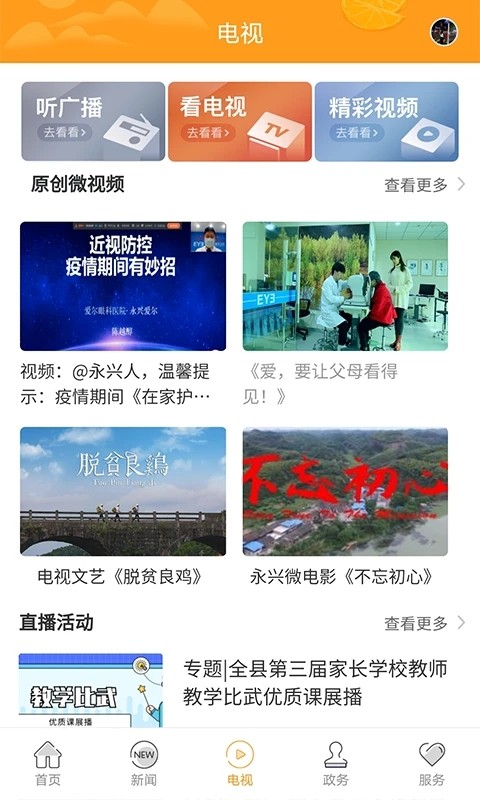This screenshot has width=480, height=800.
Task: View more under 原创微视频
Action: [424, 185]
